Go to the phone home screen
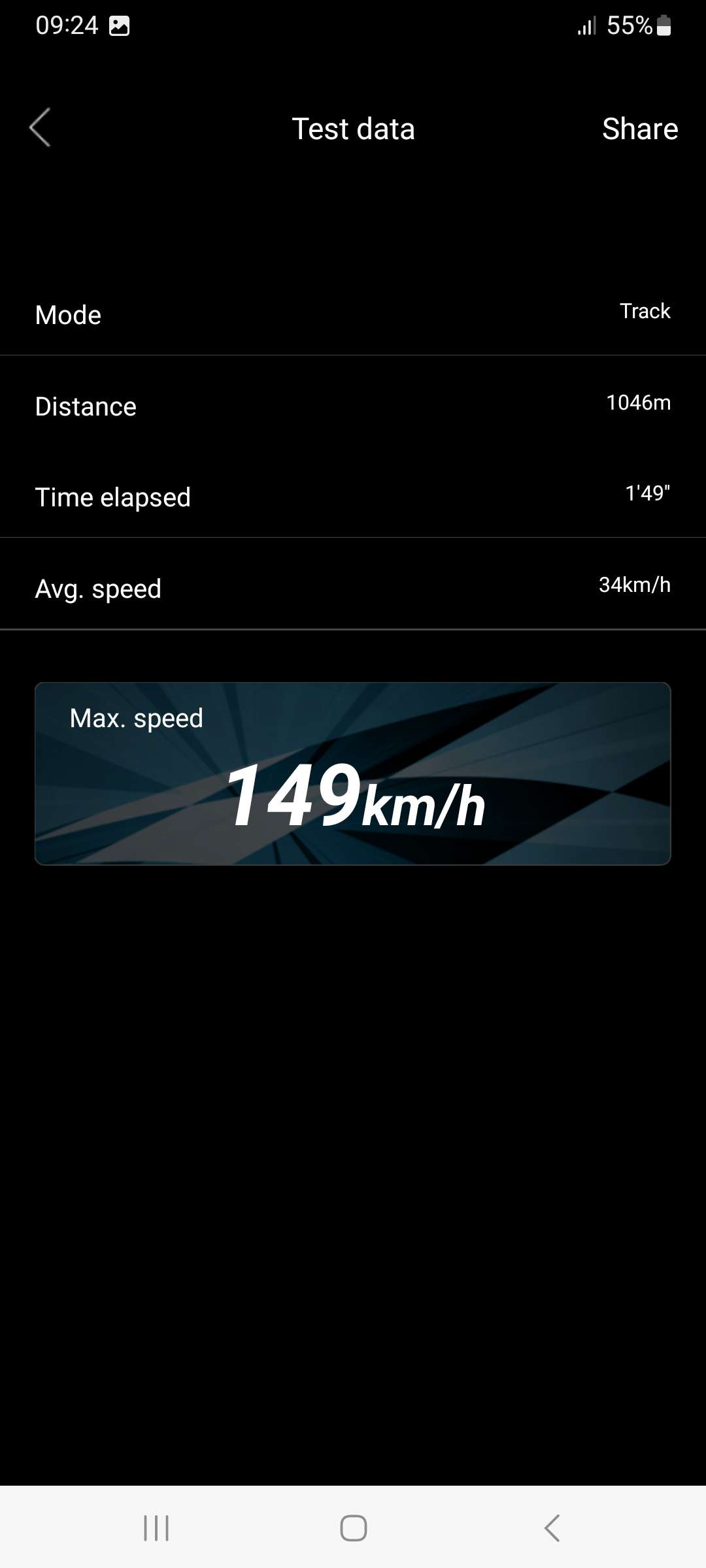This screenshot has height=1568, width=706. click(x=354, y=1528)
